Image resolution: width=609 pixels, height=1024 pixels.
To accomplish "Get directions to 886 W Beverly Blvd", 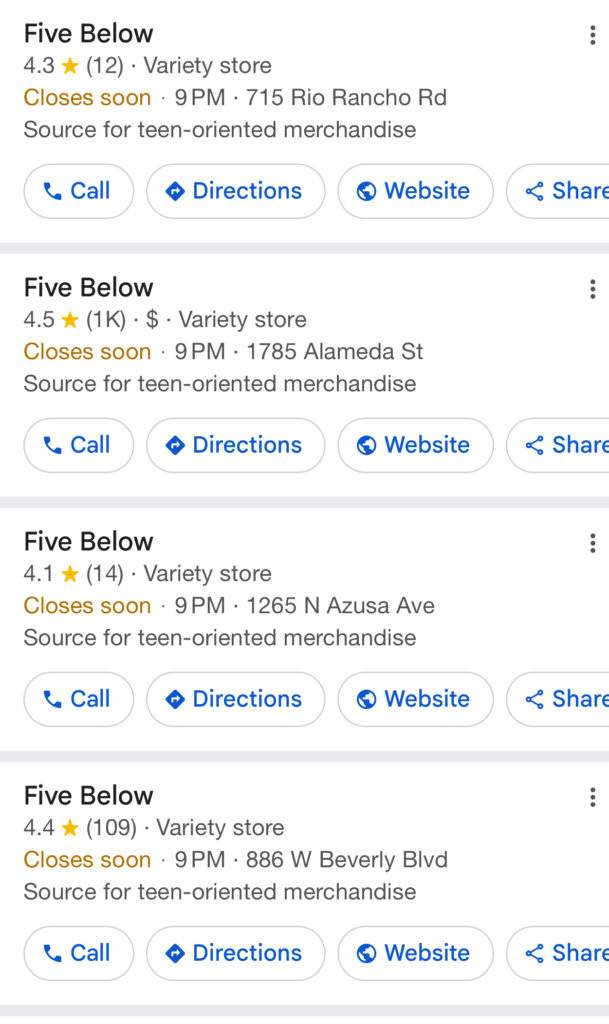I will [x=235, y=953].
